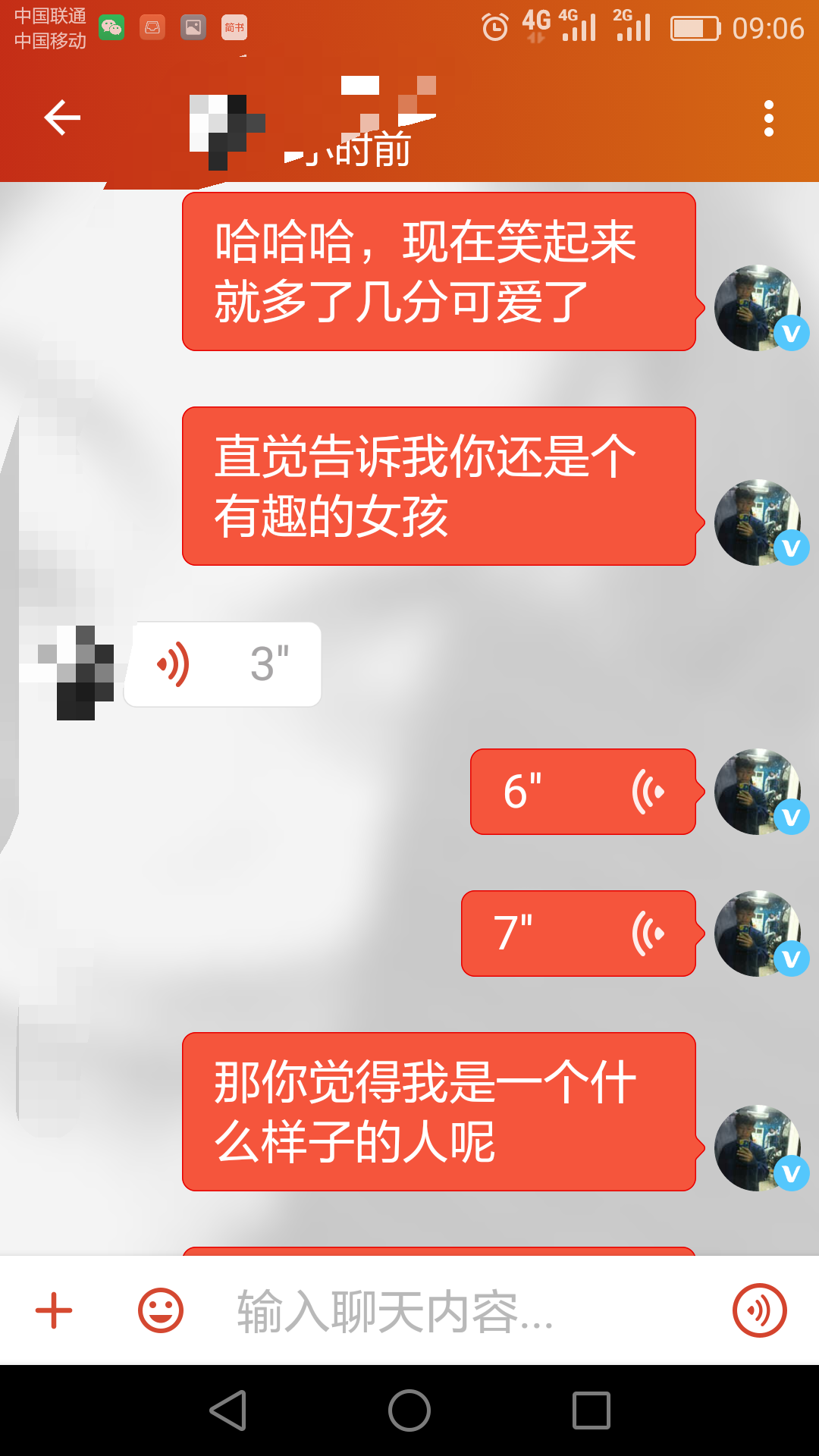Open the three-dot overflow menu
This screenshot has width=819, height=1456.
click(x=769, y=118)
